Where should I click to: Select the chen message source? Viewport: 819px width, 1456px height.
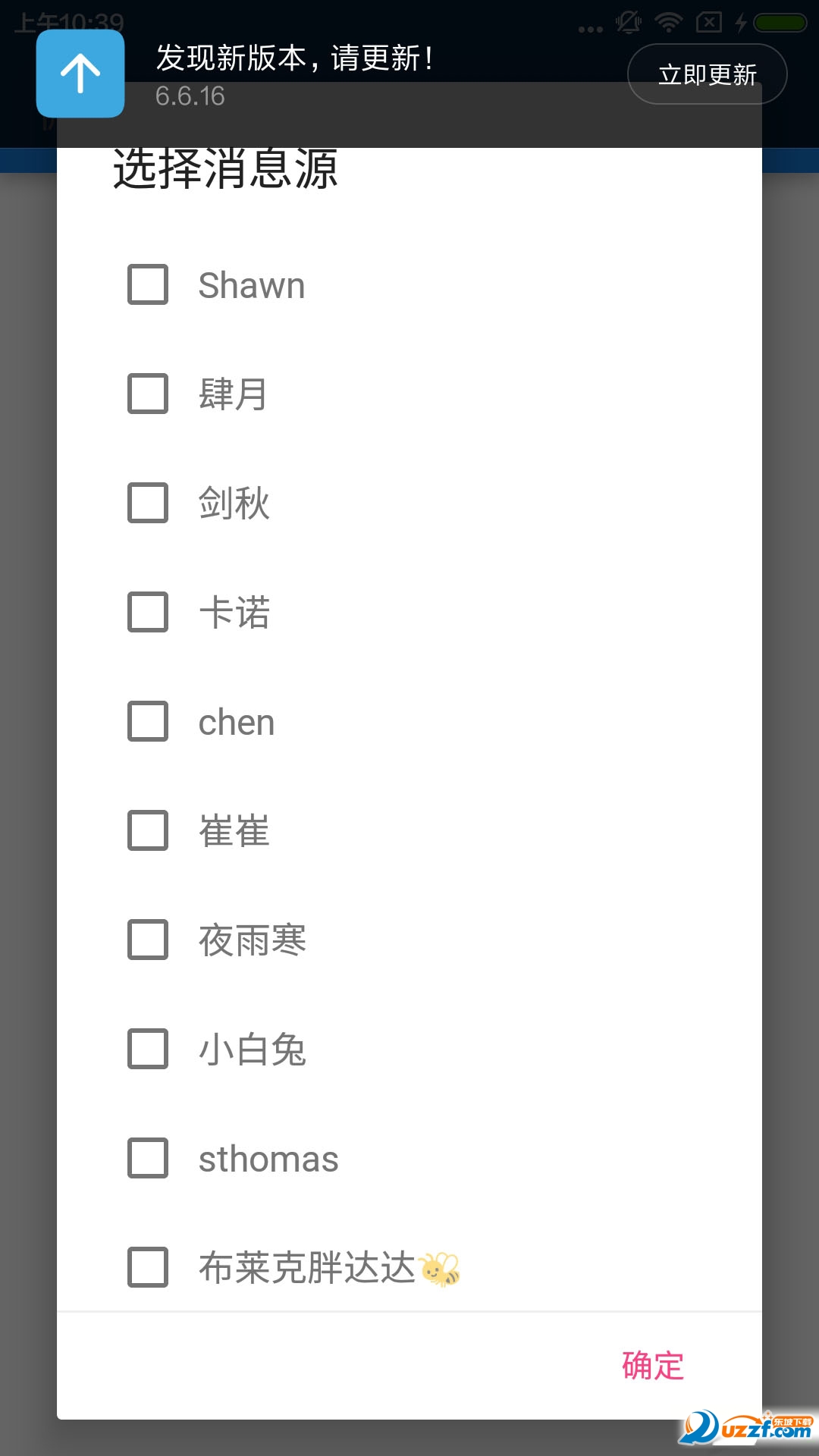point(147,722)
